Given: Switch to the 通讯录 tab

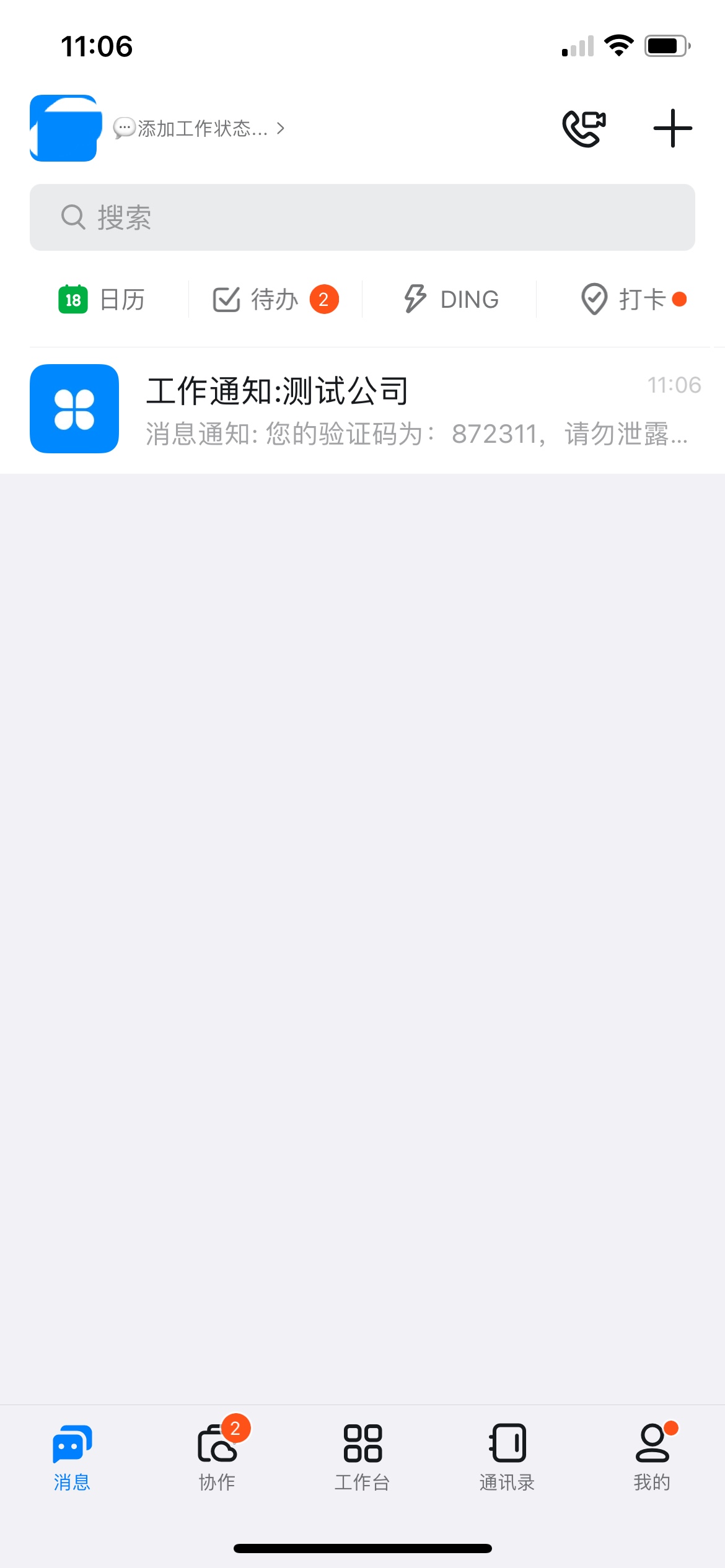Looking at the screenshot, I should pos(507,1457).
